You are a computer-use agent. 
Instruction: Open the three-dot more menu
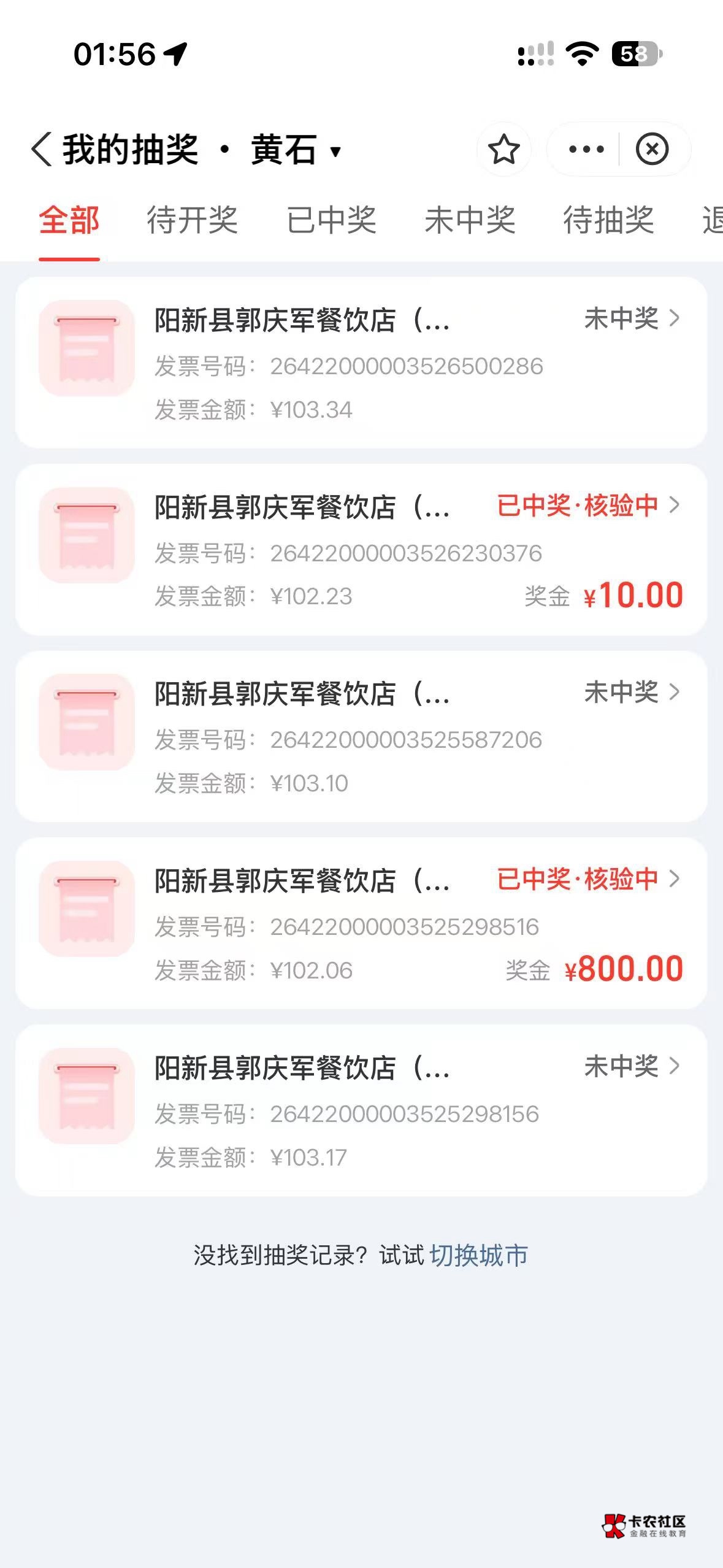586,149
